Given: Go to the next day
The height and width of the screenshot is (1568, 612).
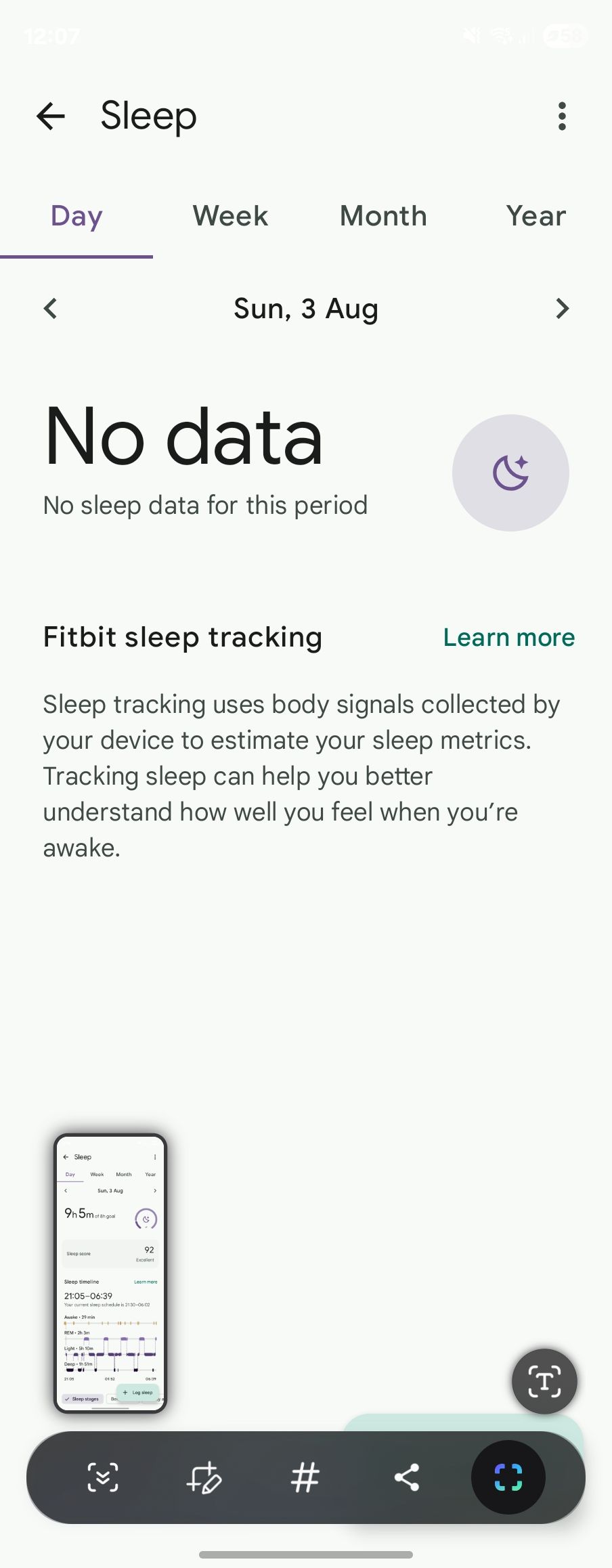Looking at the screenshot, I should click(x=561, y=309).
